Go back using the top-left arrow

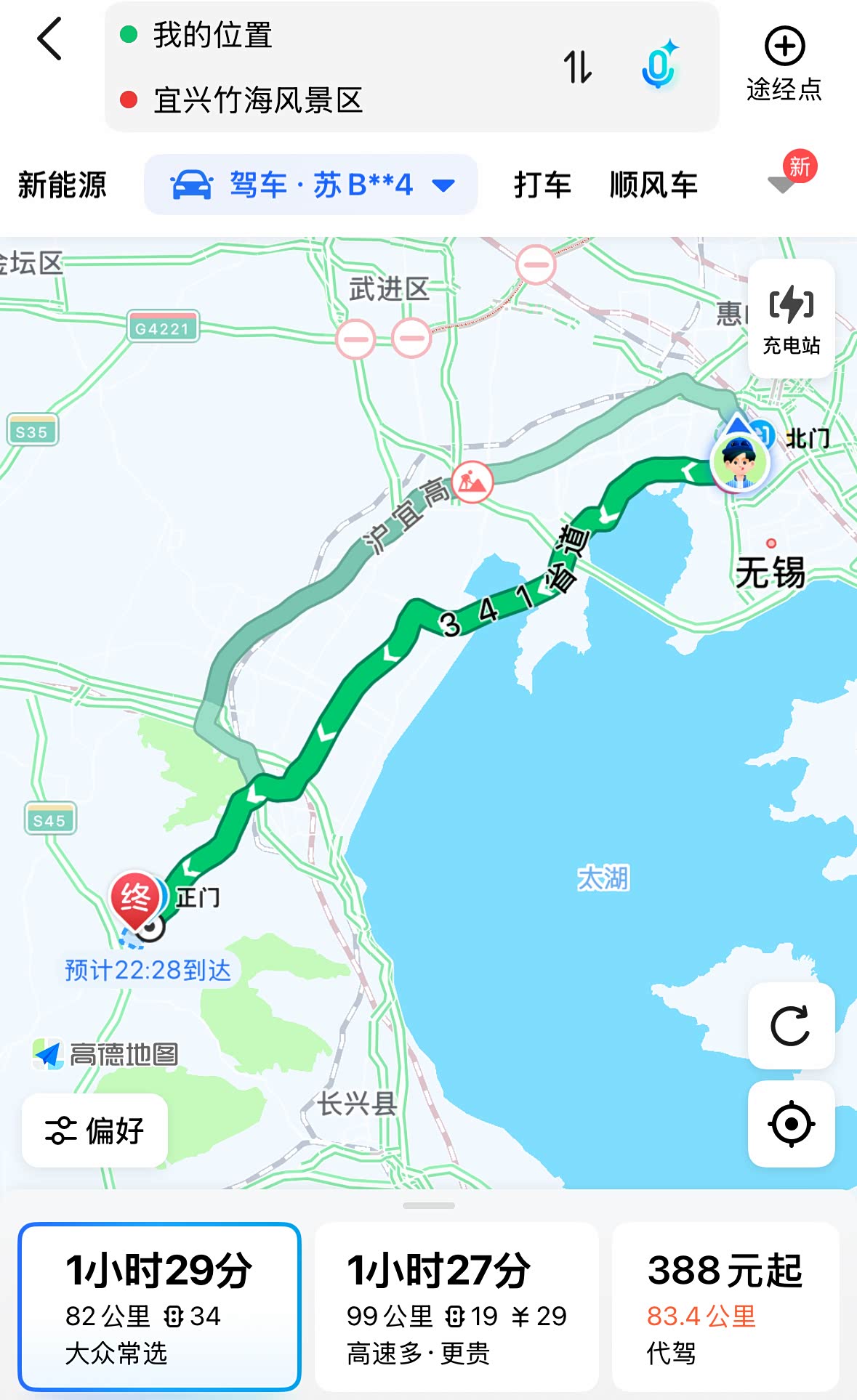[x=49, y=39]
